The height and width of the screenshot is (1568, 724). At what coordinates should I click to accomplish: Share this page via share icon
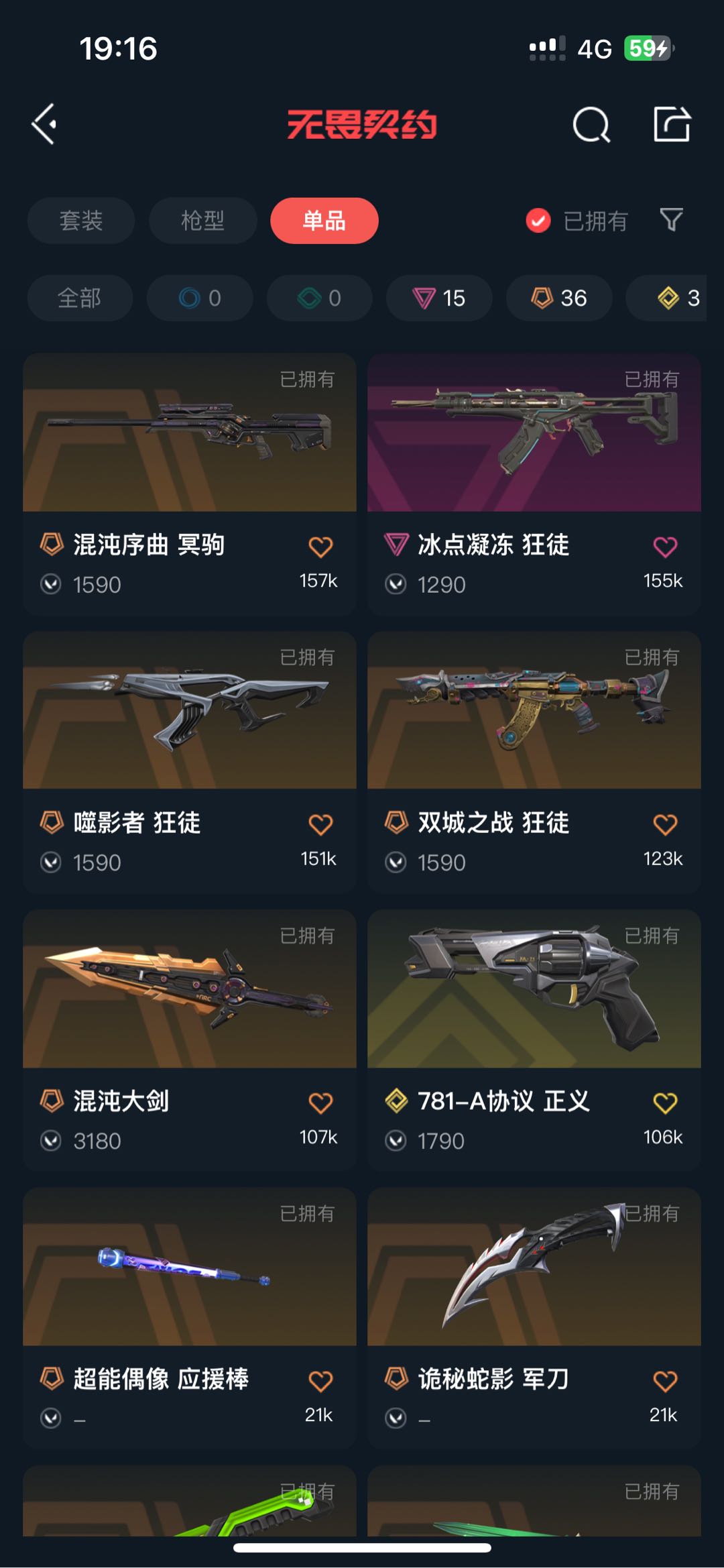(x=672, y=124)
